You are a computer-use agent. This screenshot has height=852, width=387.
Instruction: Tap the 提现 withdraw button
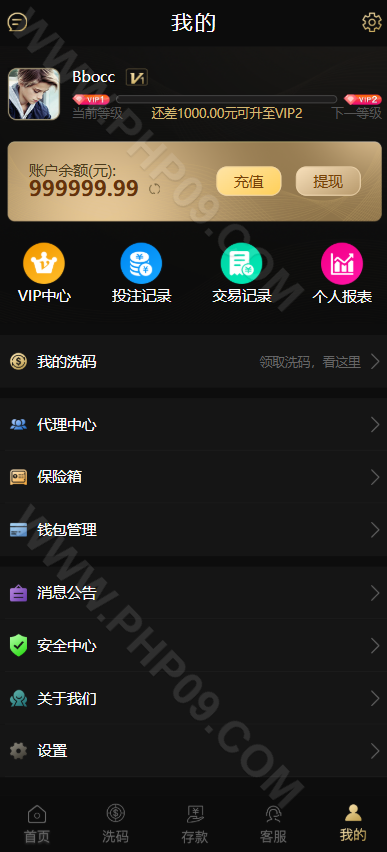[x=328, y=181]
